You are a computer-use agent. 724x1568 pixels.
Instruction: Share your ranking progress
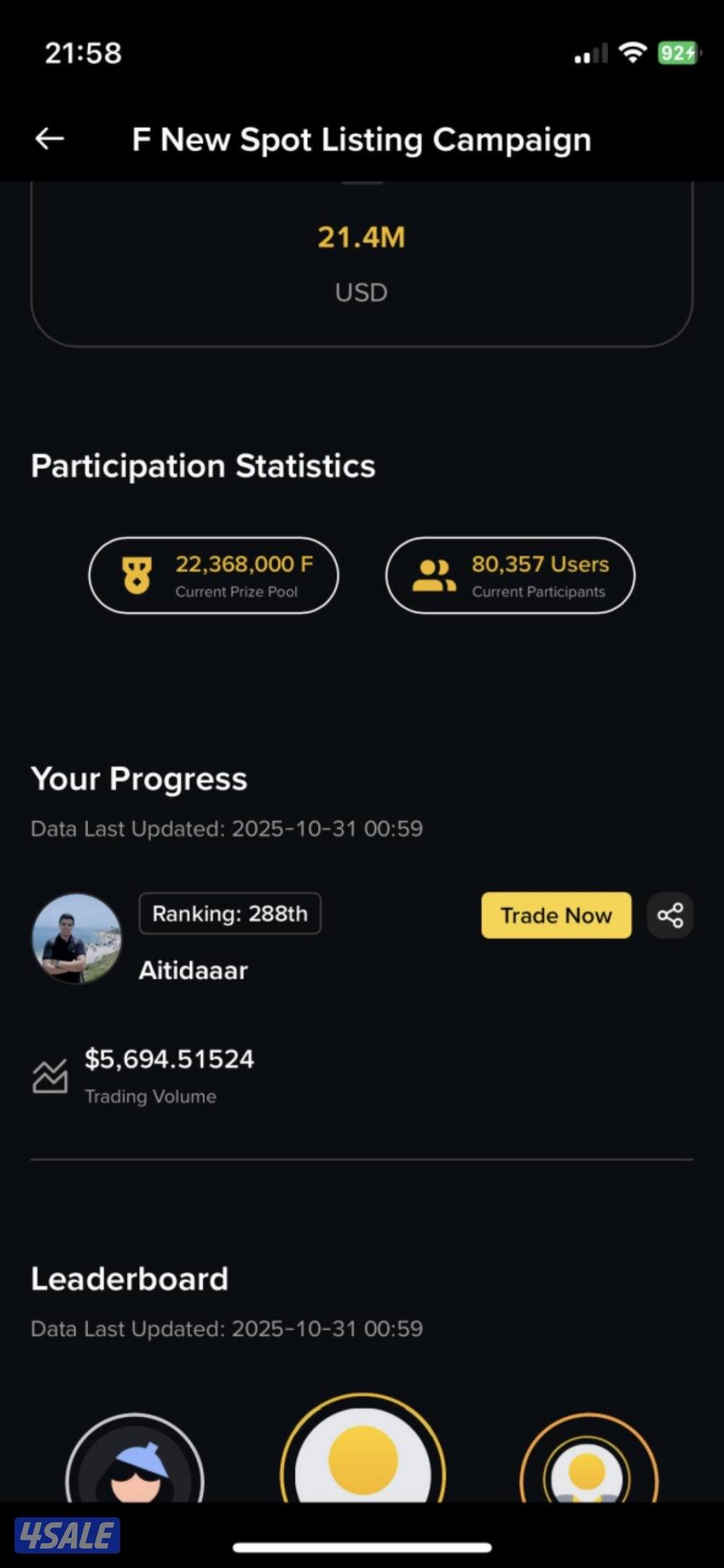coord(670,915)
